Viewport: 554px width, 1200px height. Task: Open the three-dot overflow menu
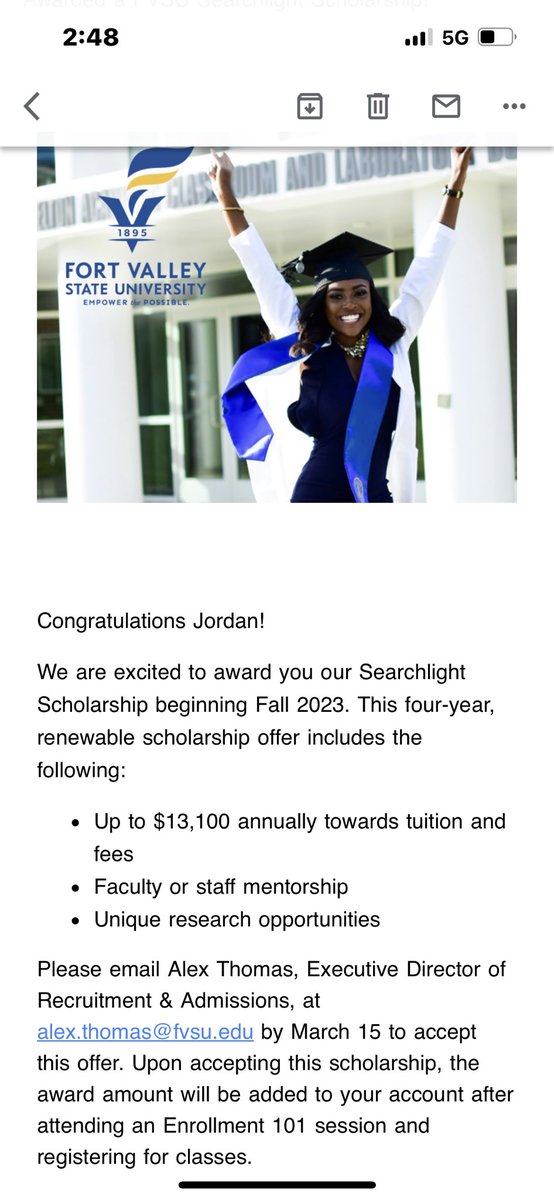(x=514, y=106)
